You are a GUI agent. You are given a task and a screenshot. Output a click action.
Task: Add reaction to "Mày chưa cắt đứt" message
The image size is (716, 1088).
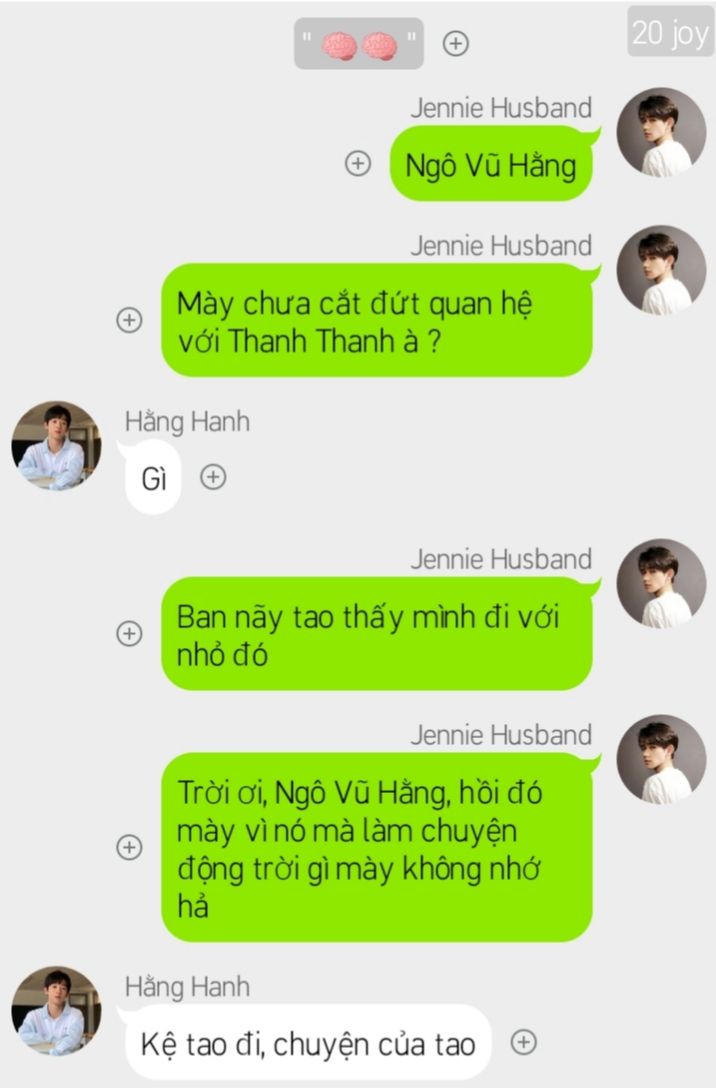click(x=129, y=320)
